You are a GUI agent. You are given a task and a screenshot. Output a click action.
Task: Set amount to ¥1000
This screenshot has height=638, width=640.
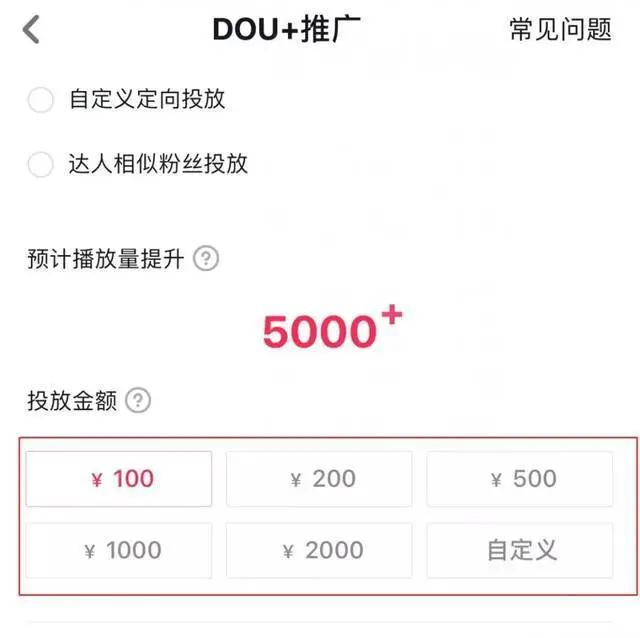click(x=119, y=550)
